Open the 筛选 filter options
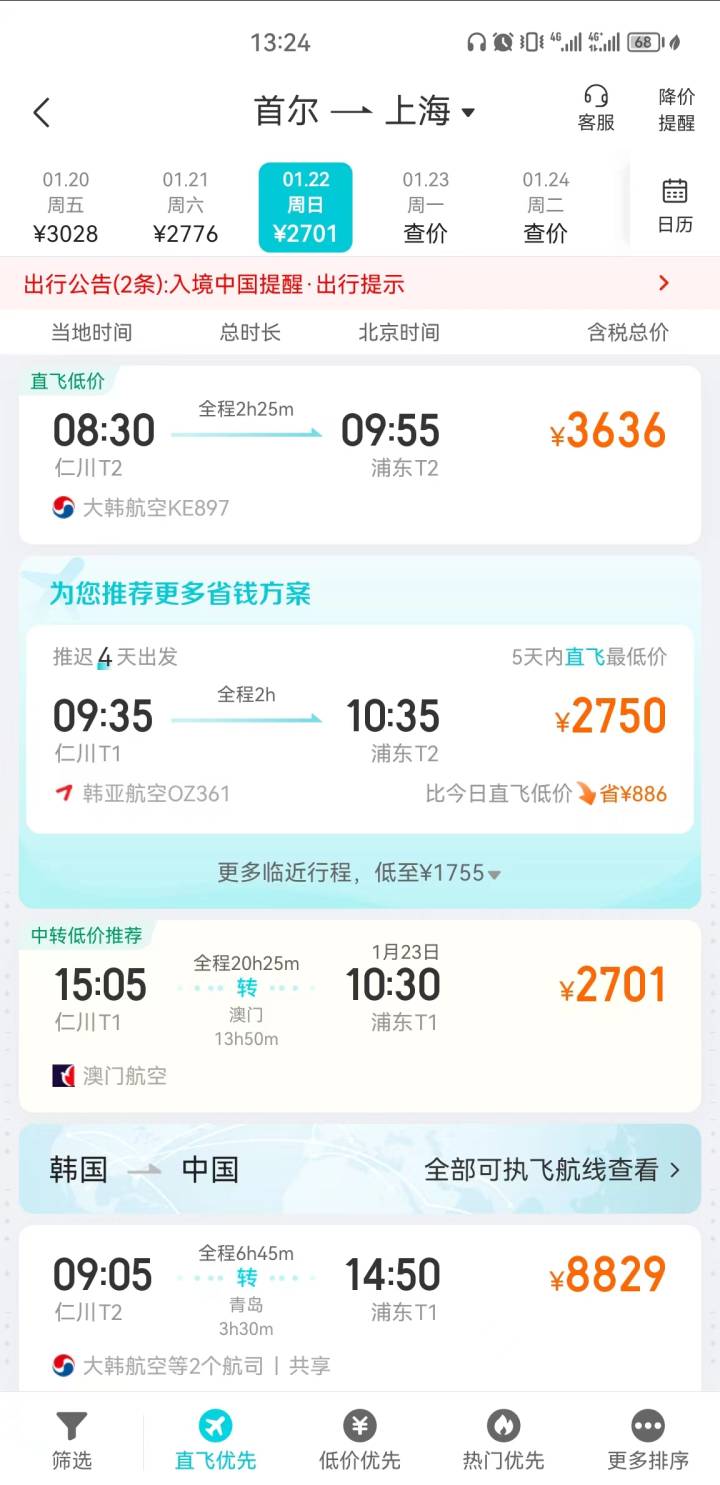The width and height of the screenshot is (720, 1485). (x=72, y=1440)
